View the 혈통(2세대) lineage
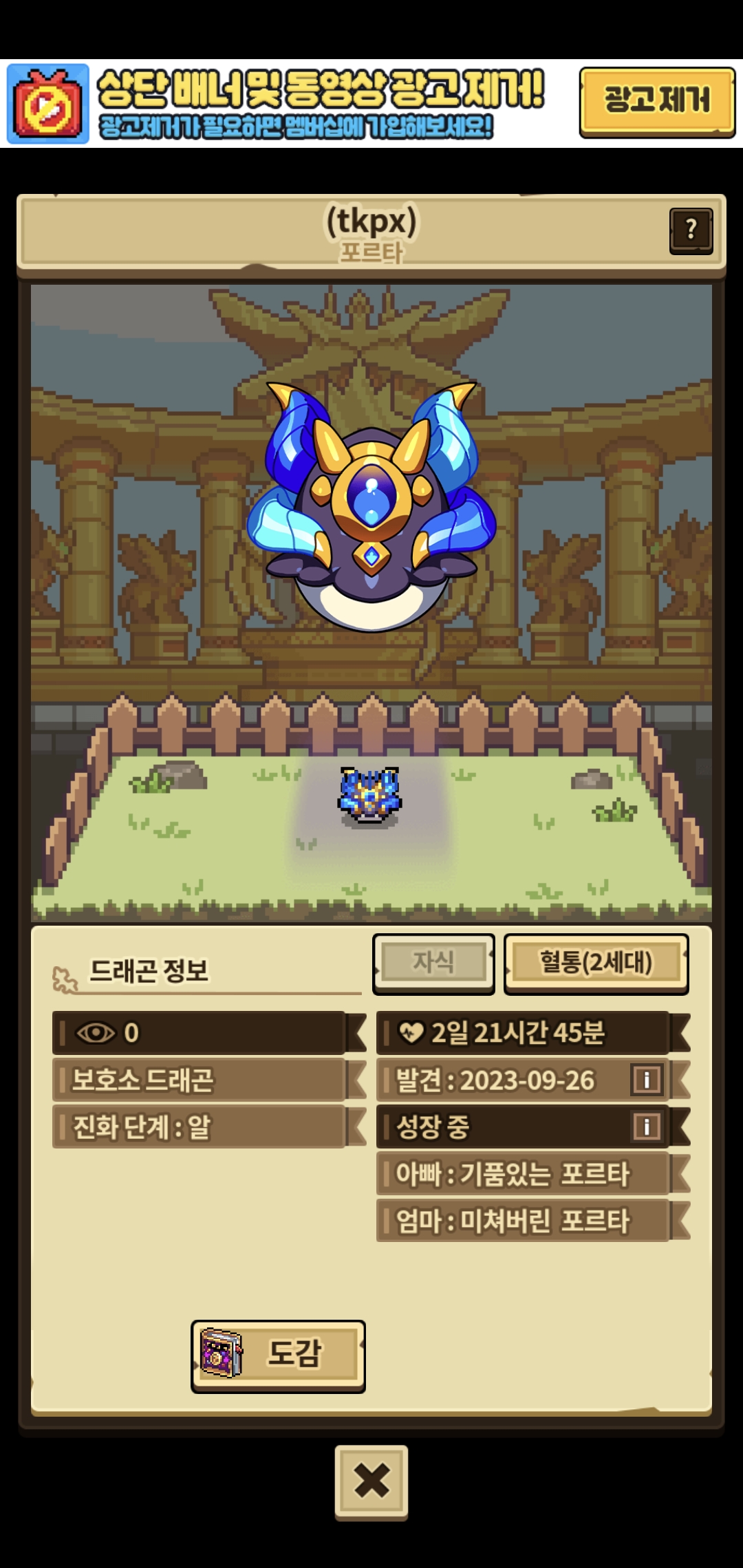The height and width of the screenshot is (1568, 743). 596,963
